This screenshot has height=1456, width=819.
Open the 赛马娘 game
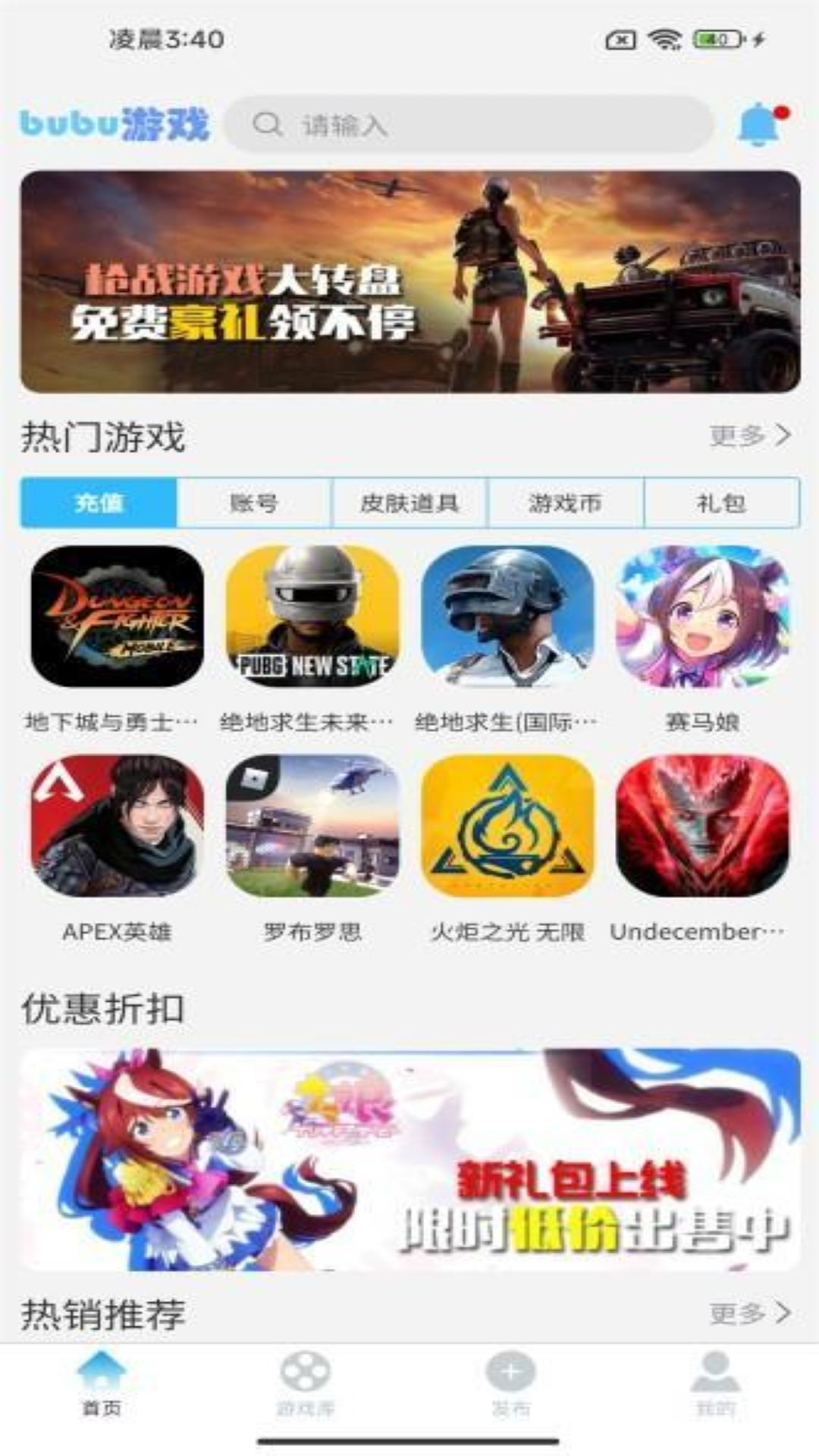point(702,617)
